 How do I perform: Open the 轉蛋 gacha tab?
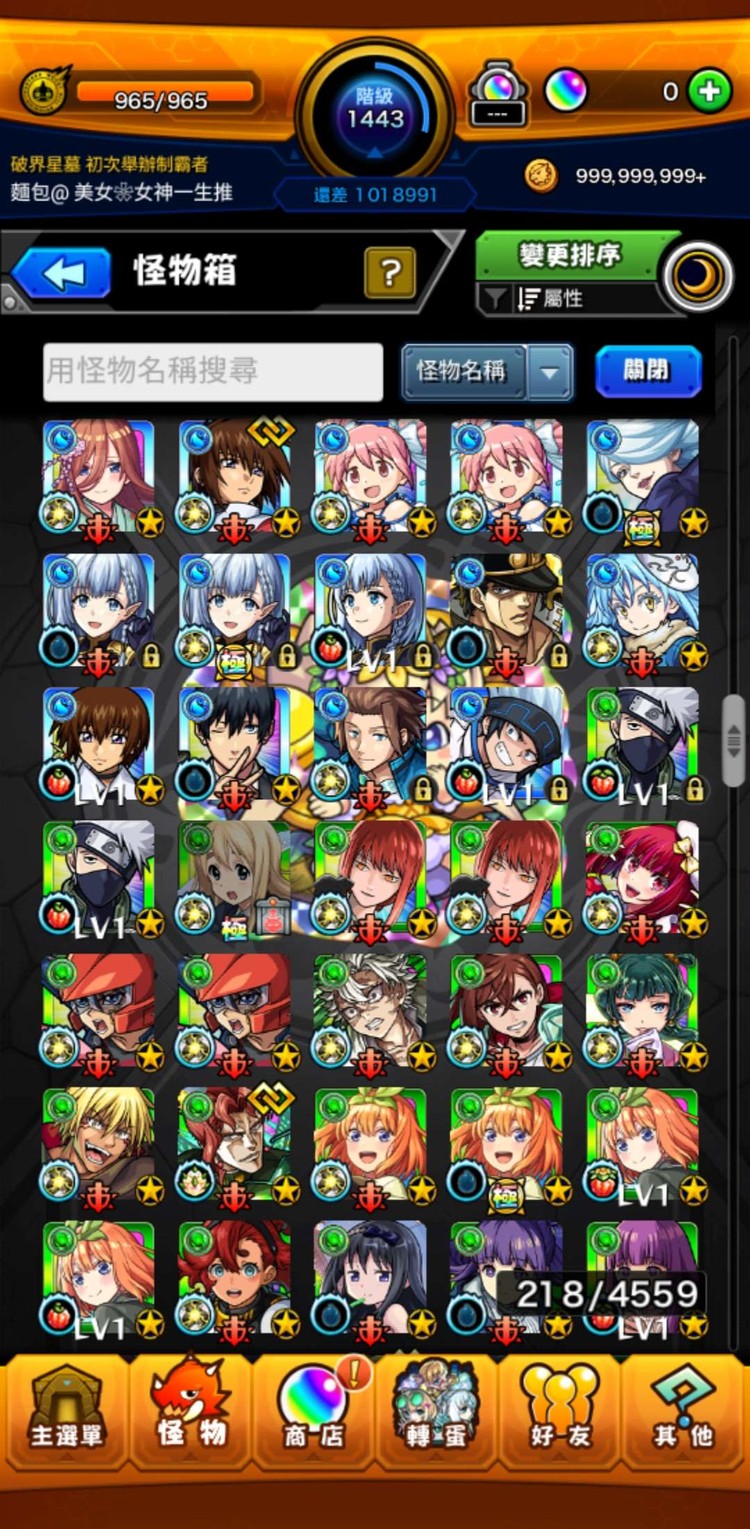[435, 1412]
